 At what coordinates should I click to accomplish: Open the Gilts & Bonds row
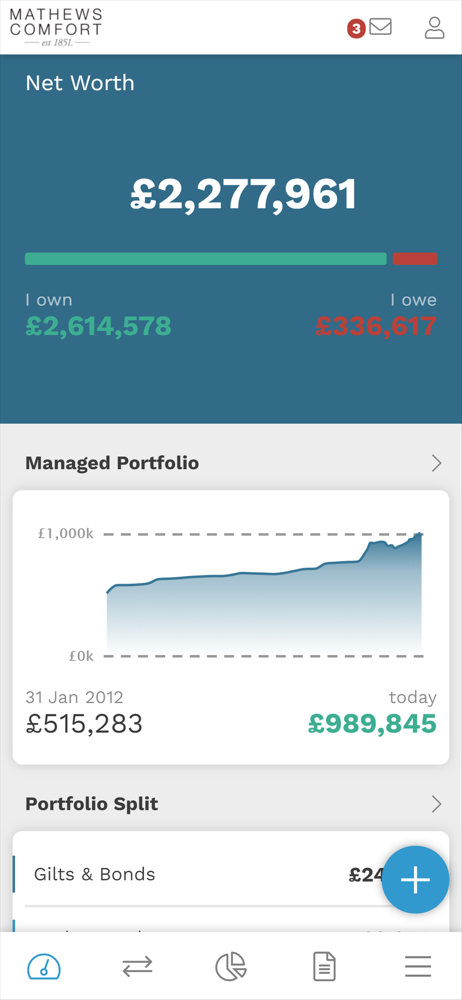(x=231, y=874)
